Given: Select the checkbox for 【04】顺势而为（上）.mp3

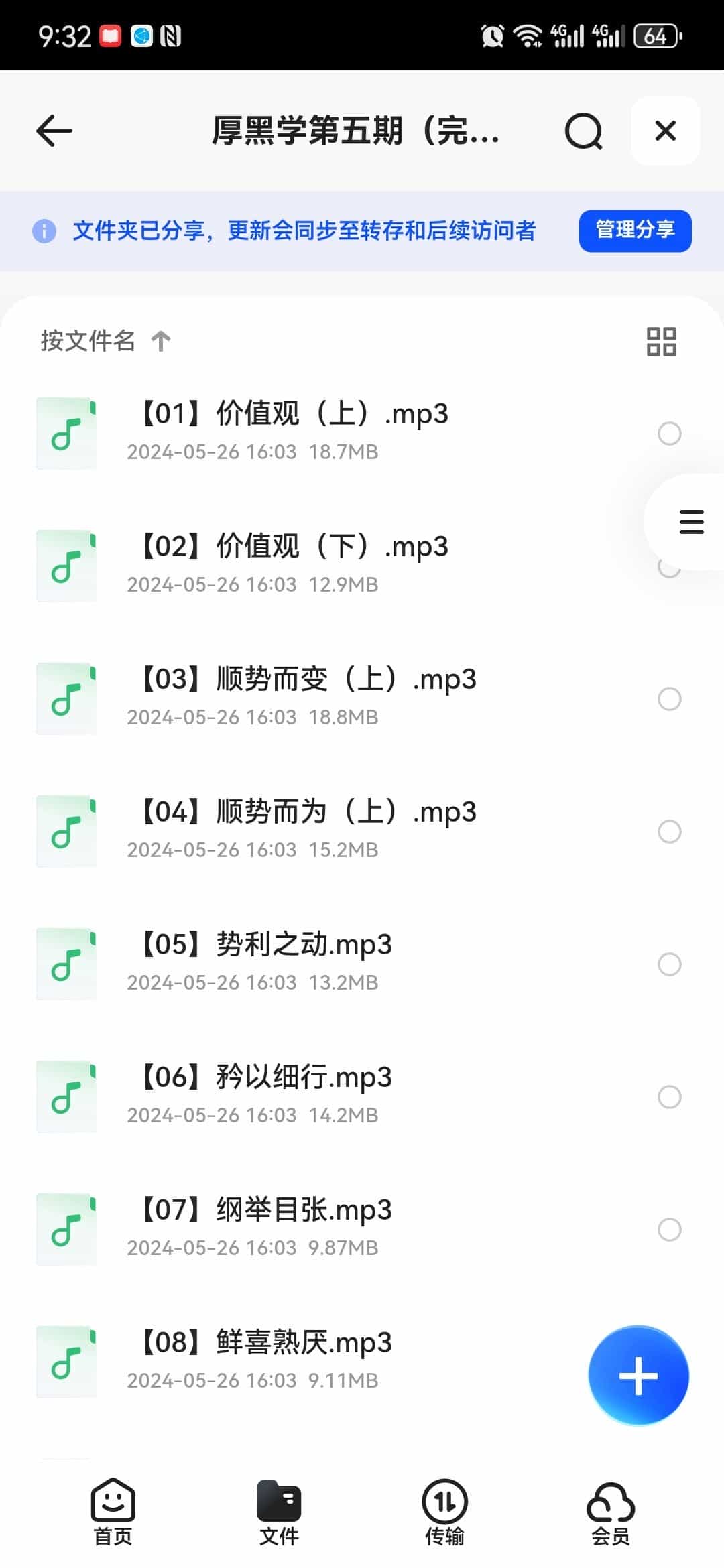Looking at the screenshot, I should [669, 832].
